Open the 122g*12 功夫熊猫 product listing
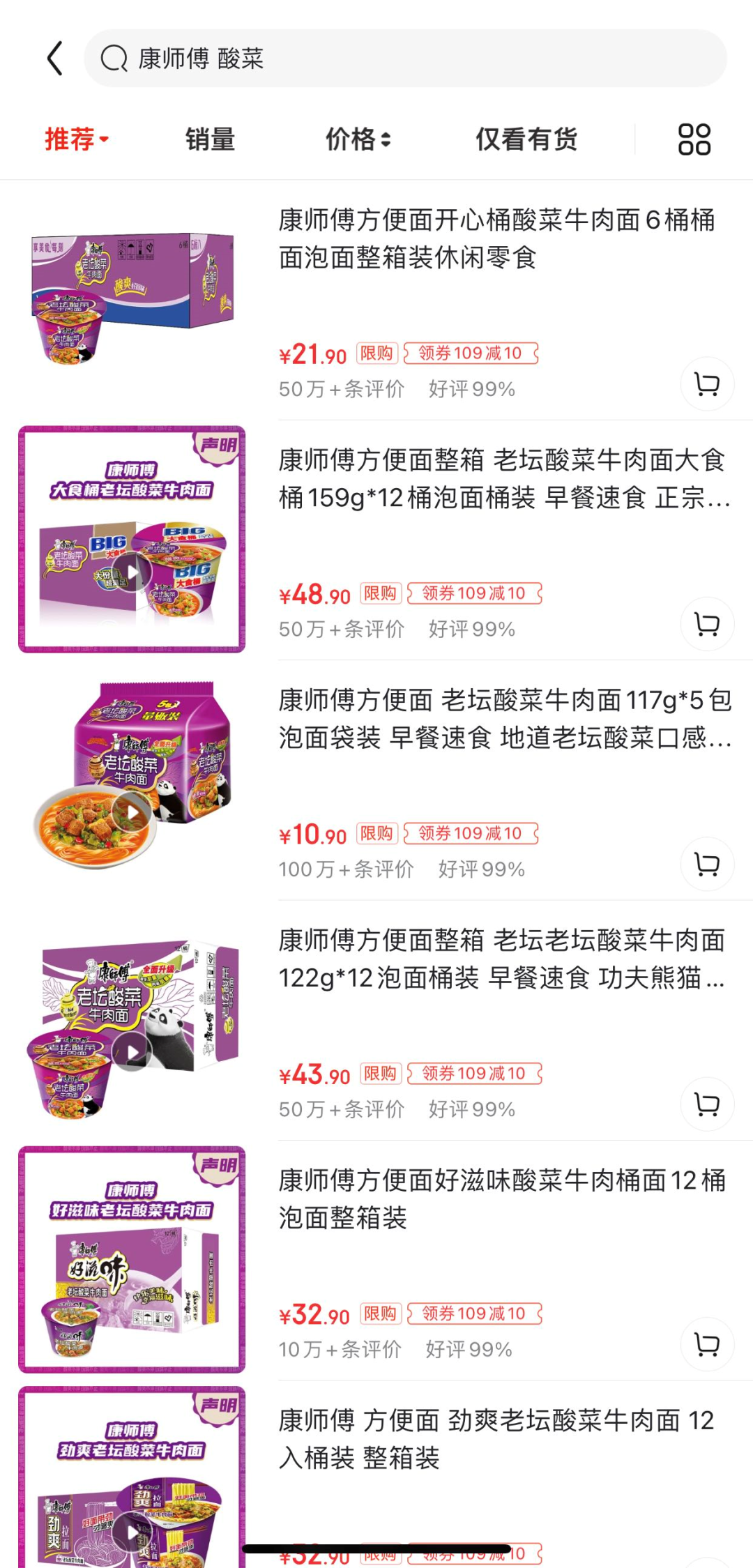 pos(502,959)
